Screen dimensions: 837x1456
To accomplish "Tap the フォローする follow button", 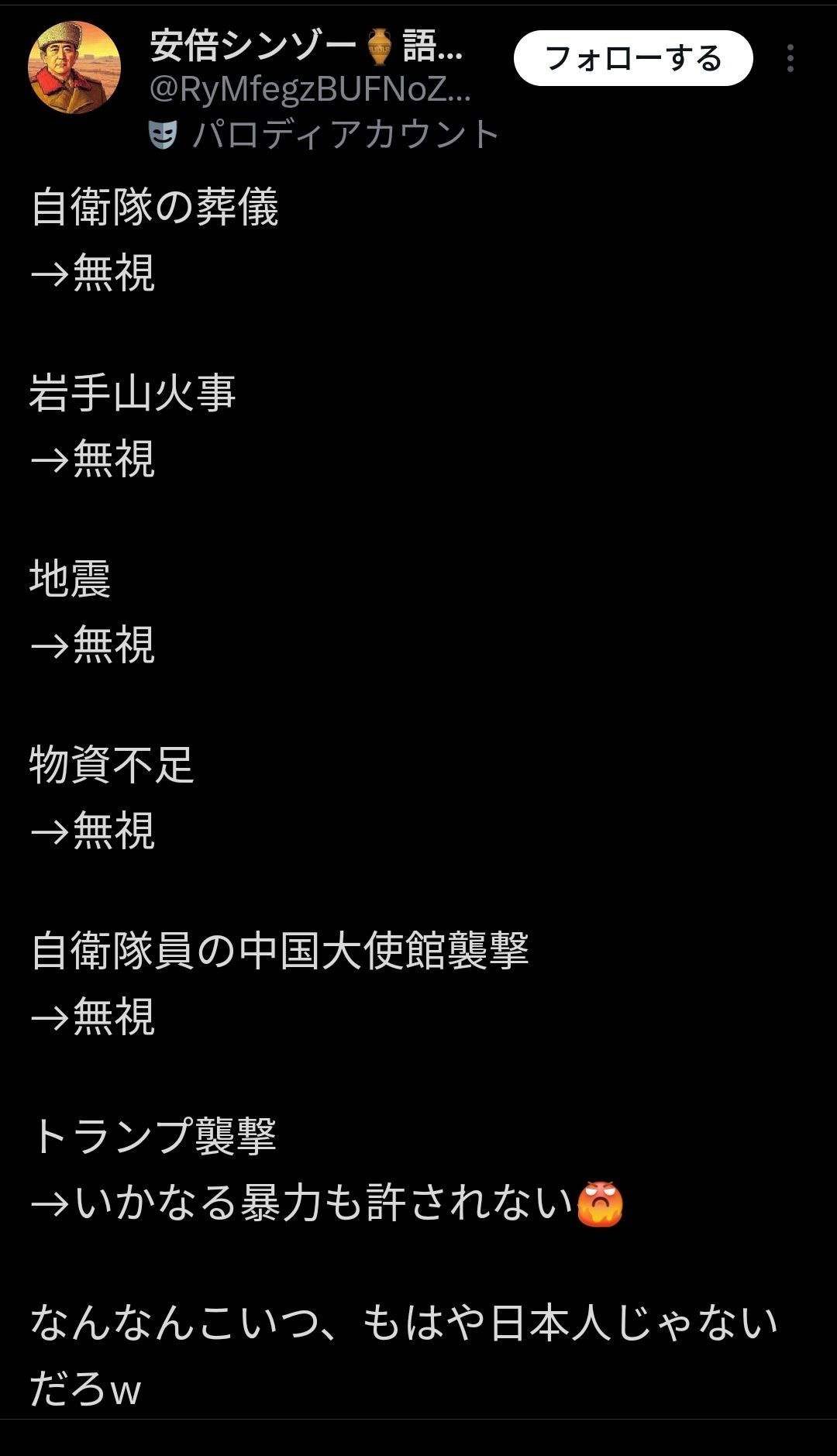I will point(632,59).
